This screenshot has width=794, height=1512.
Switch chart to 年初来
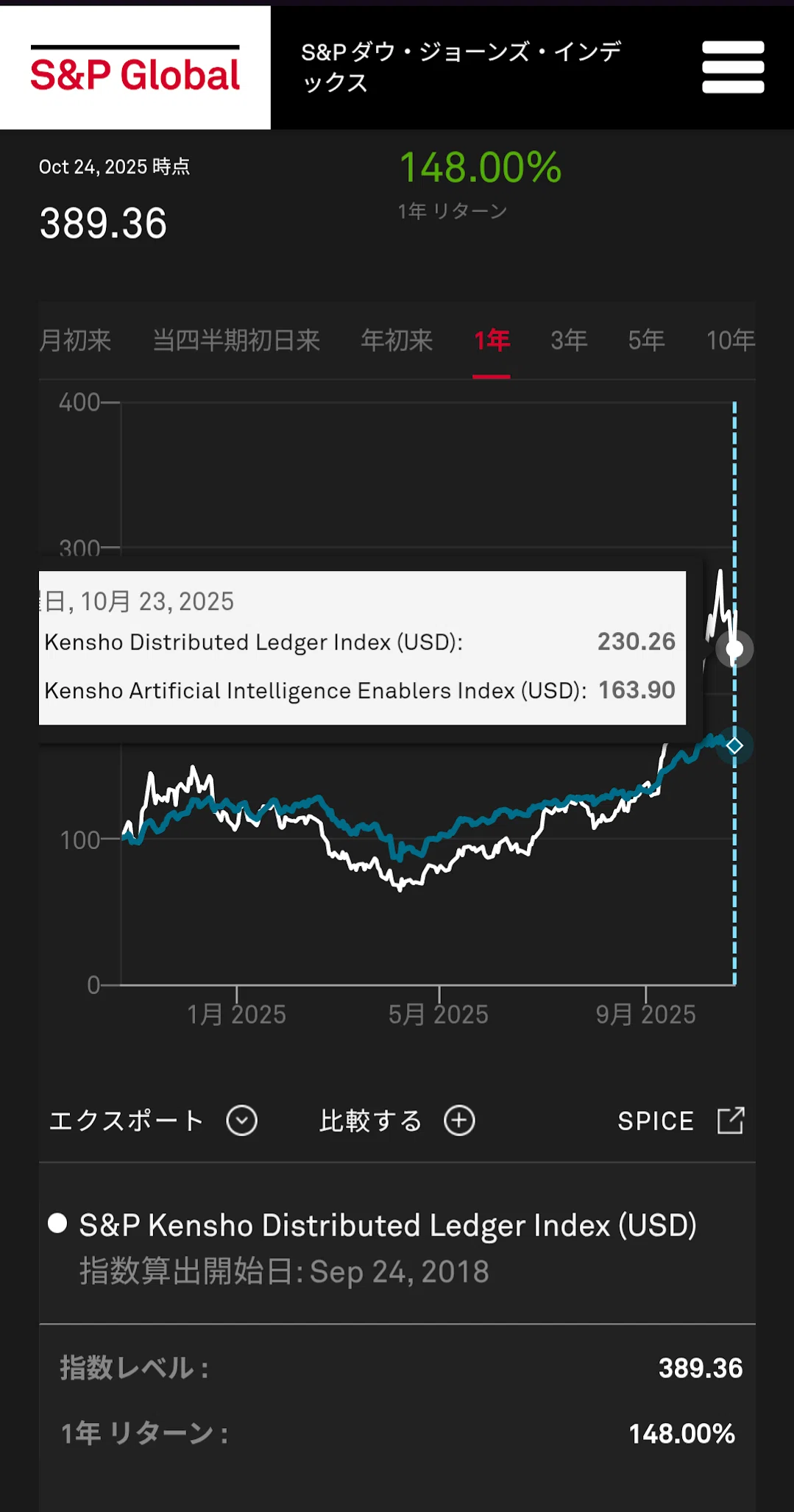pos(397,341)
